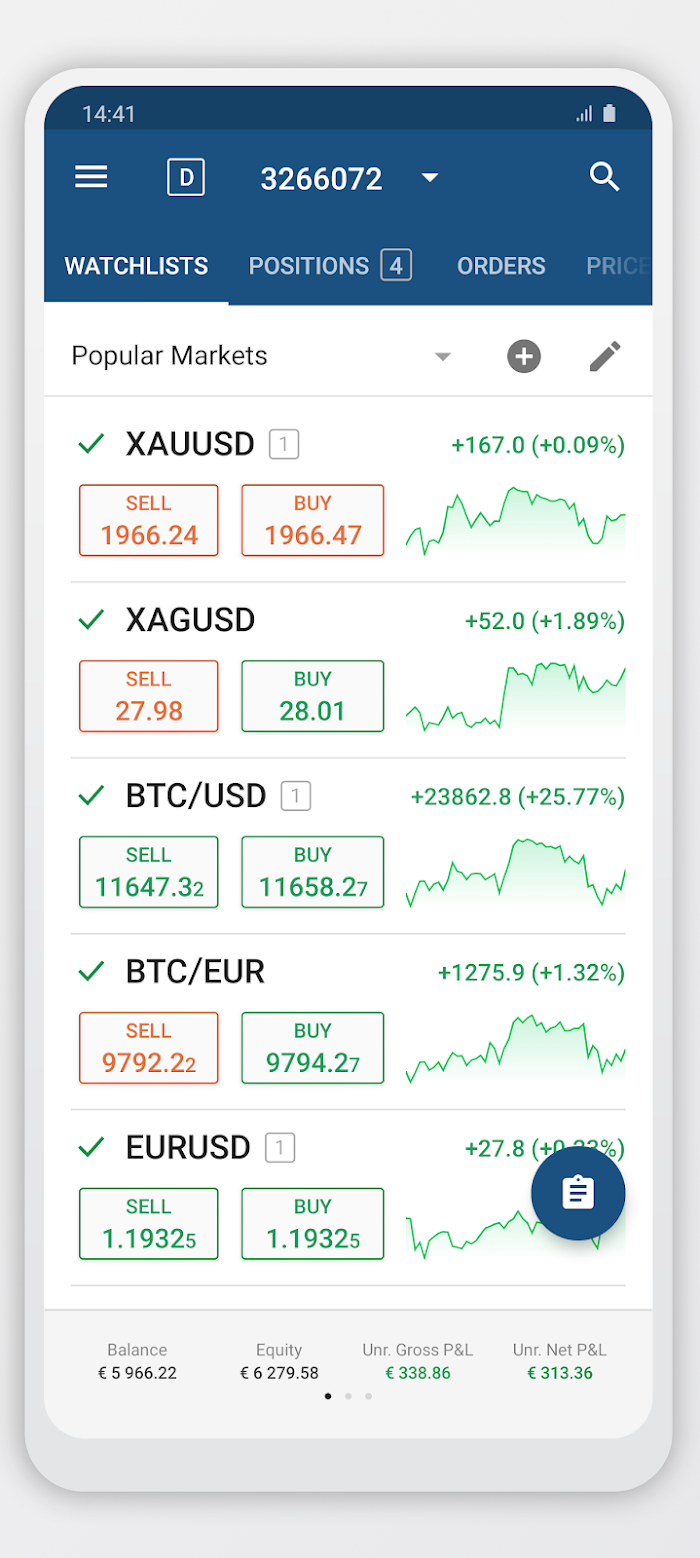
Task: Tap the floating clipboard order button
Action: [x=578, y=1193]
